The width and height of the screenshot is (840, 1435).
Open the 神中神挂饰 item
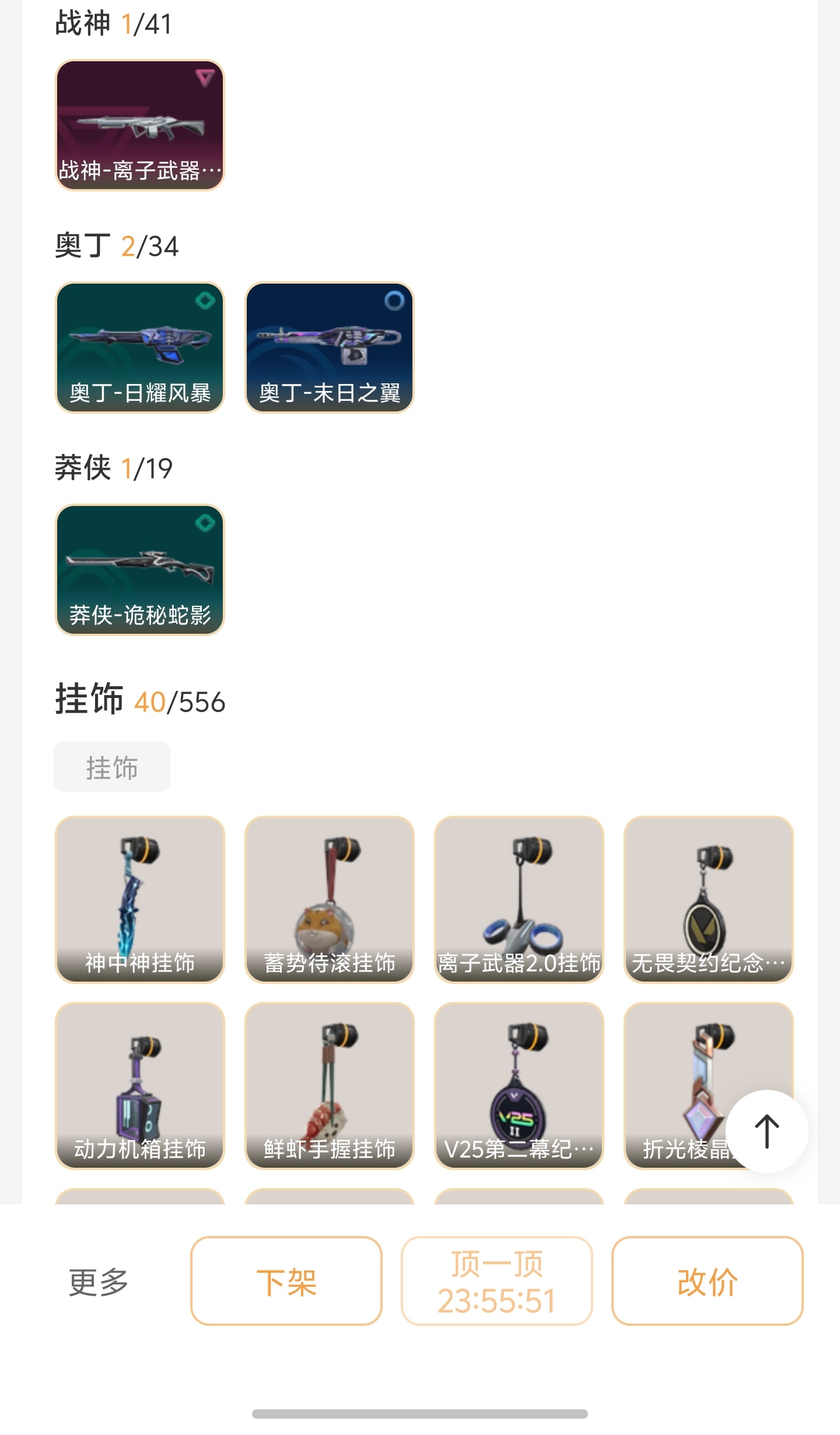click(x=140, y=899)
